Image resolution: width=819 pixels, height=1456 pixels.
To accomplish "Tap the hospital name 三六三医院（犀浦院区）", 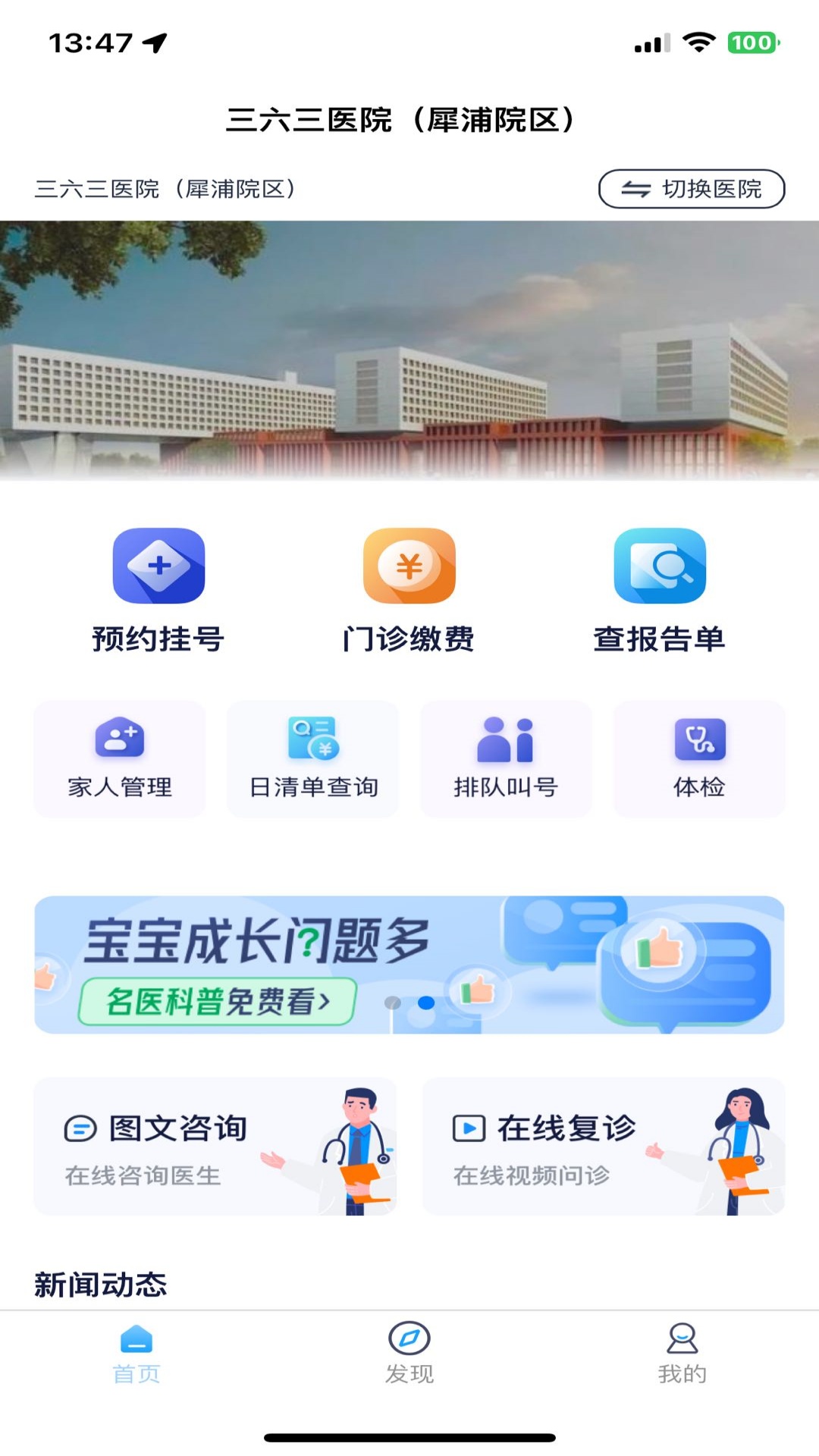I will point(168,189).
